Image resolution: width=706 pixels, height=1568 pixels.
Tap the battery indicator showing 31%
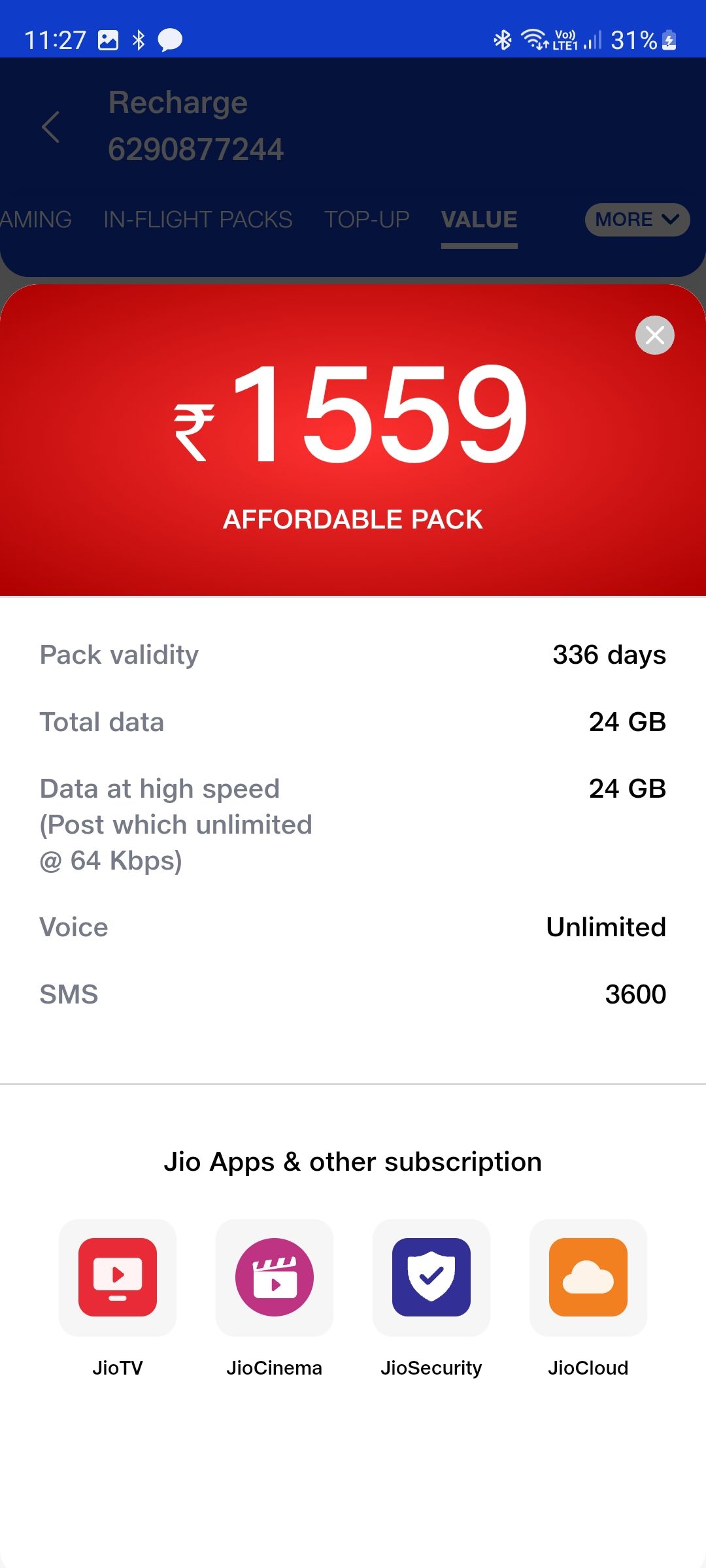click(634, 41)
